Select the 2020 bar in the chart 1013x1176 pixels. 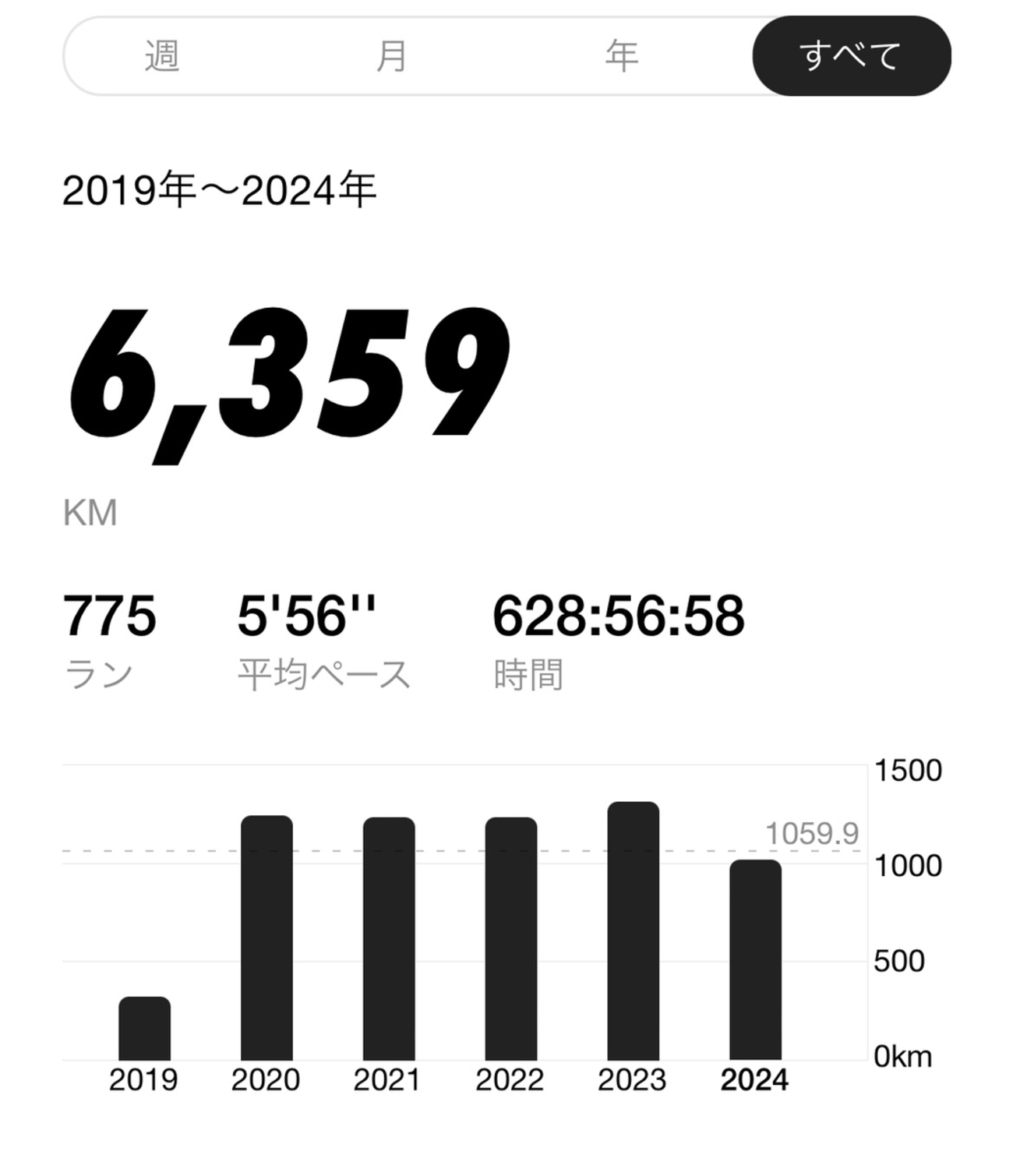pos(266,939)
